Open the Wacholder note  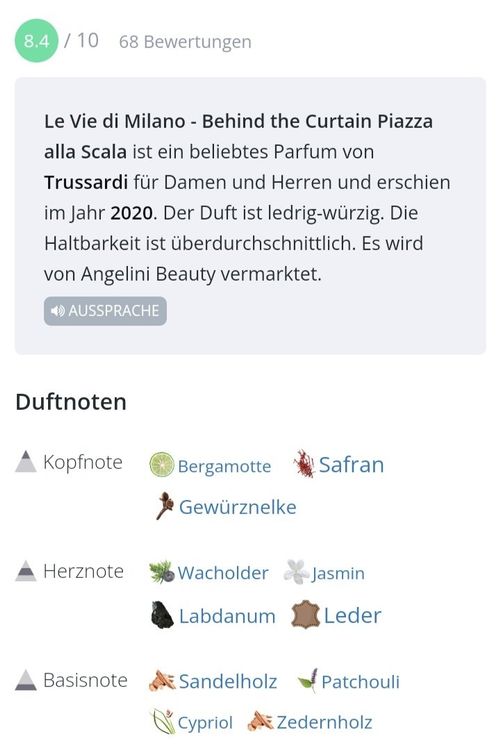[x=209, y=572]
